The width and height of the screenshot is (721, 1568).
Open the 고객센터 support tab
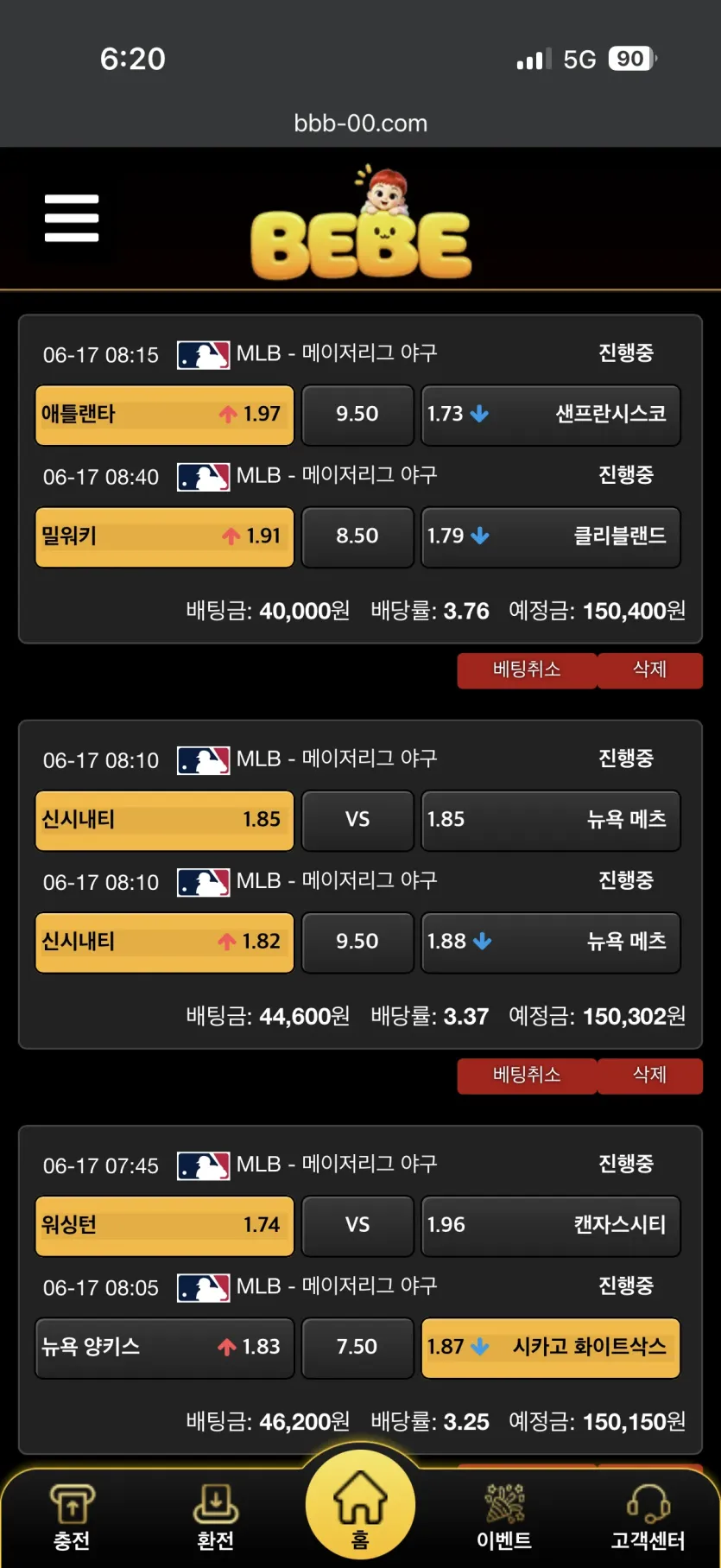point(648,1516)
